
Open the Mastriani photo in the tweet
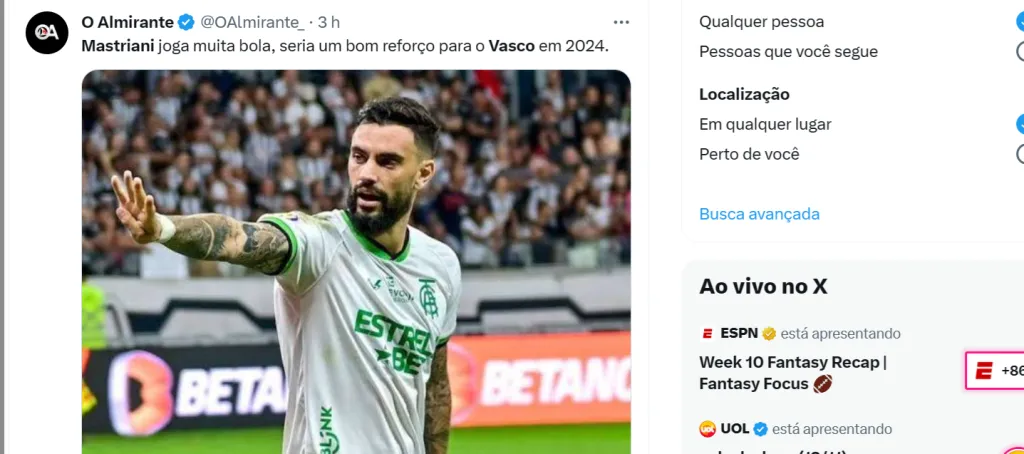point(356,260)
